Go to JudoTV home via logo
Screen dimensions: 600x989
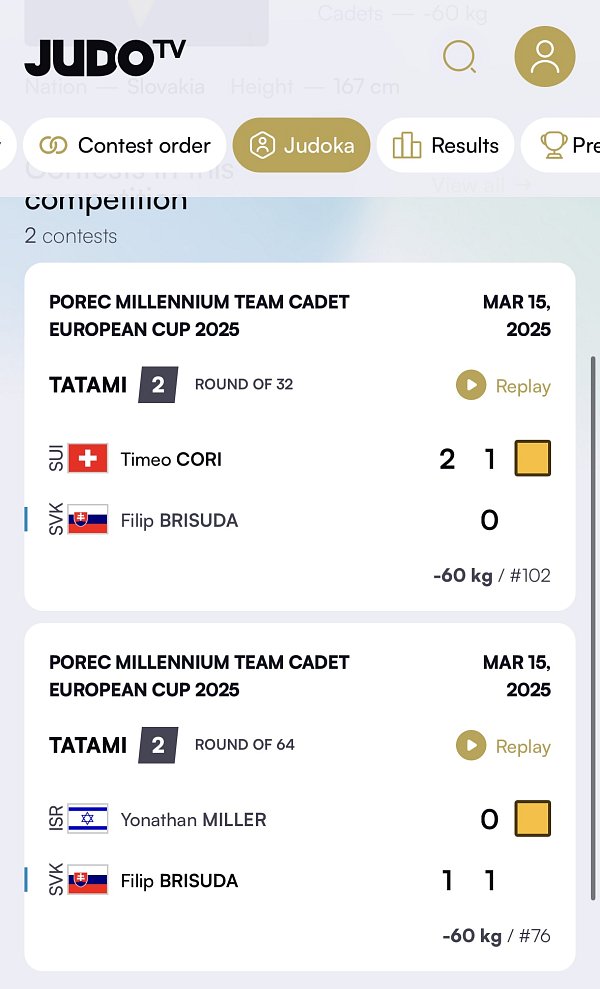click(105, 57)
